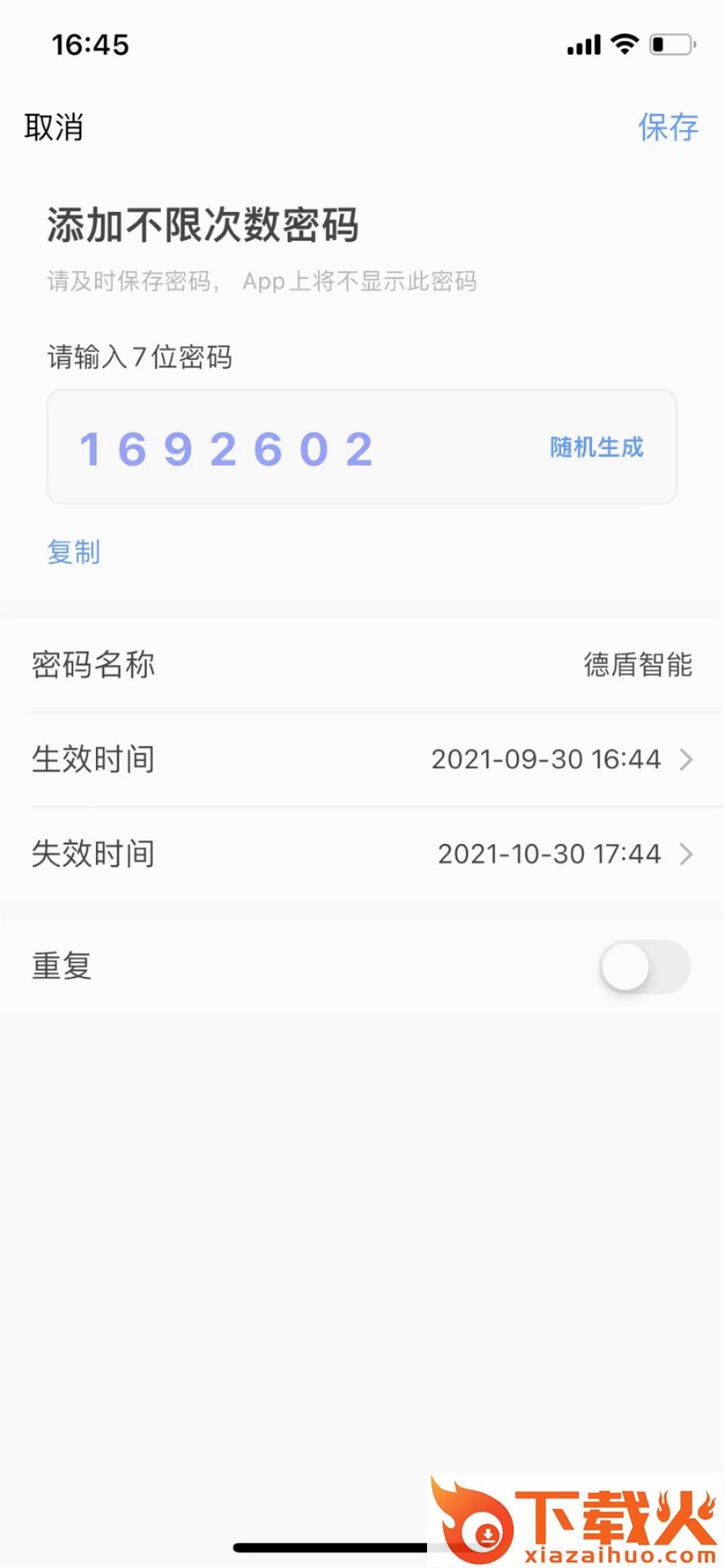Viewport: 724px width, 1568px height.
Task: Open the 失效时间 expiry time picker
Action: pos(362,854)
